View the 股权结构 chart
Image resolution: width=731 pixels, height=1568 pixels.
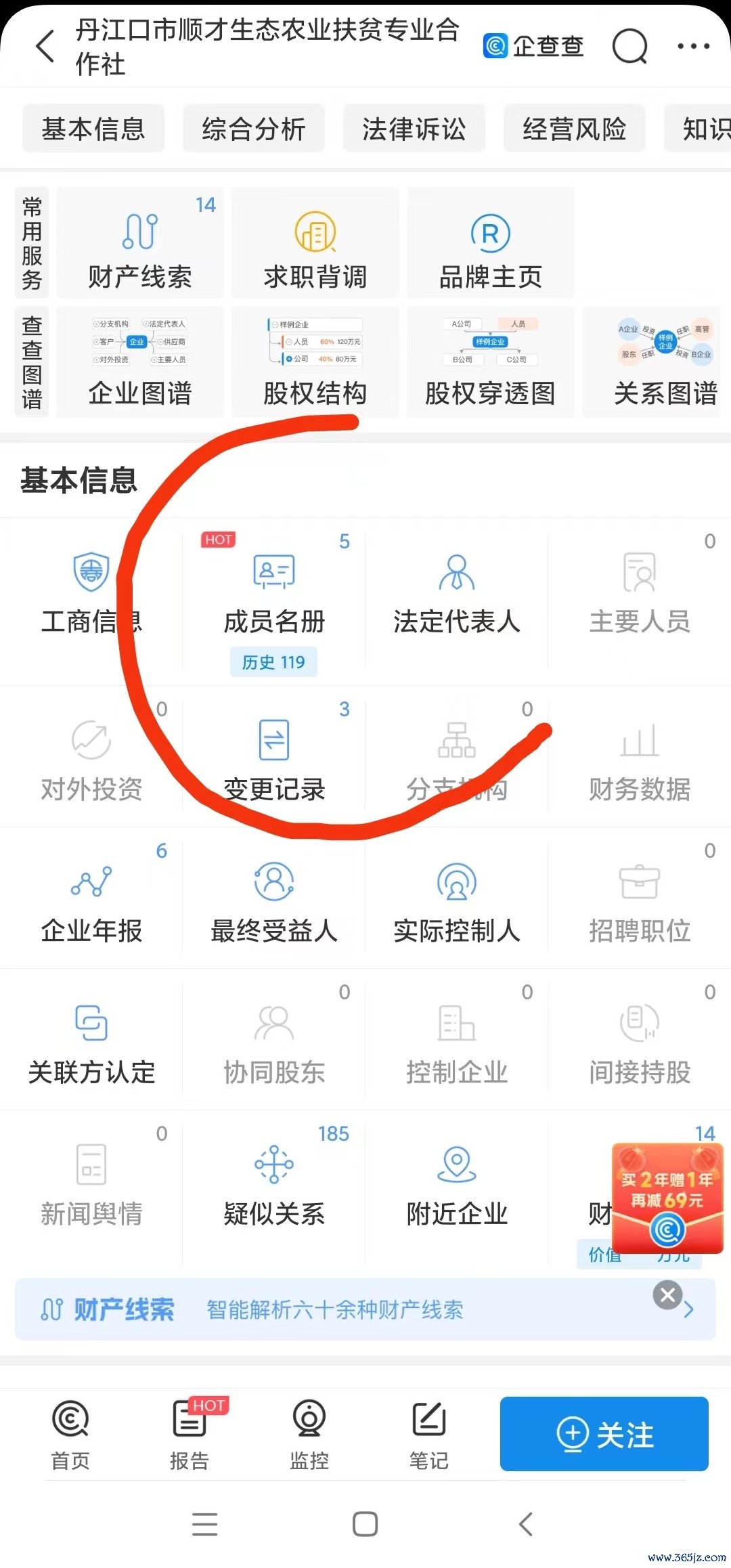click(315, 363)
